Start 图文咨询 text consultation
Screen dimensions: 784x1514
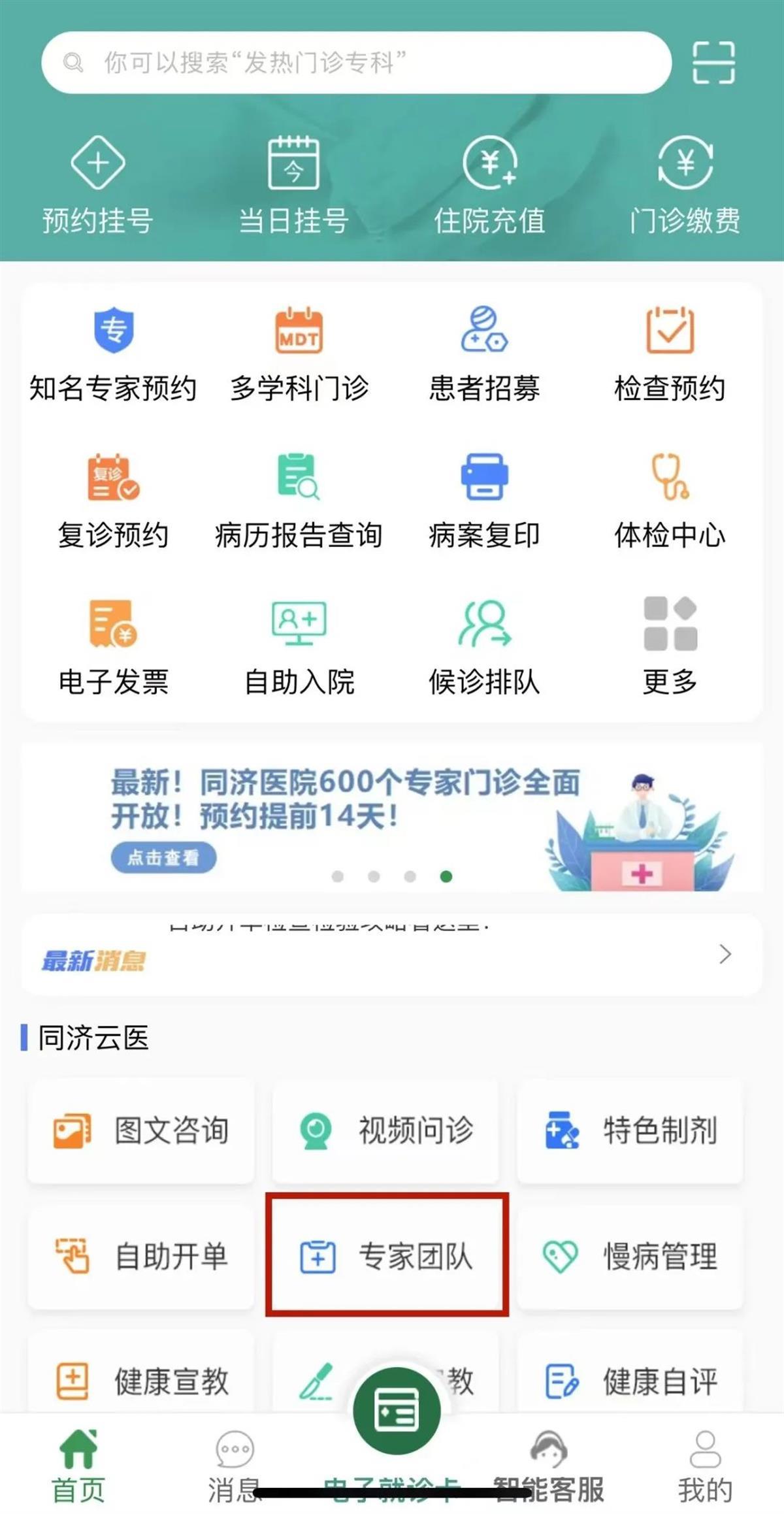click(141, 1130)
